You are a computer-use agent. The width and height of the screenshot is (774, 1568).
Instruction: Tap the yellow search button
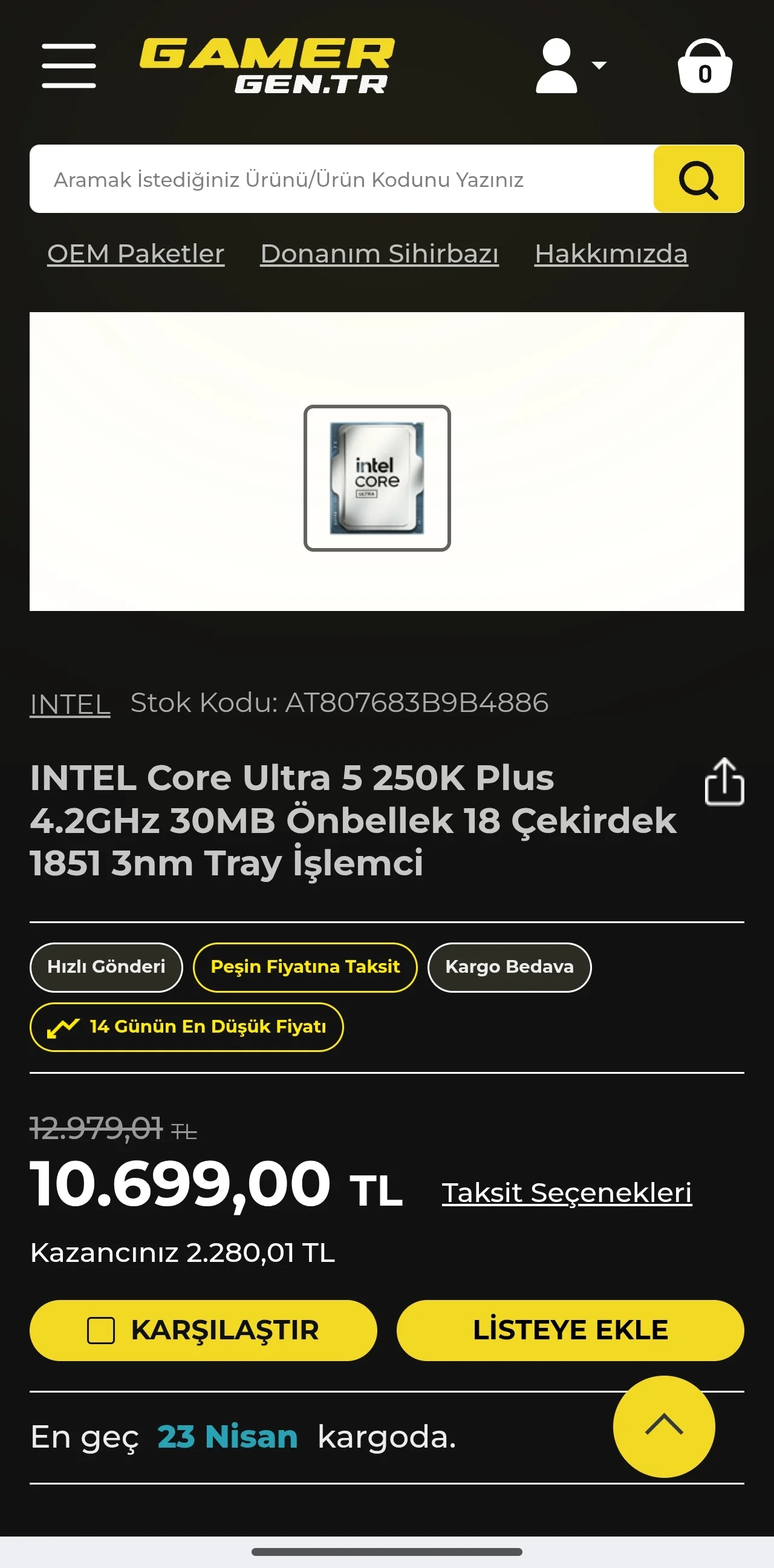[x=698, y=179]
